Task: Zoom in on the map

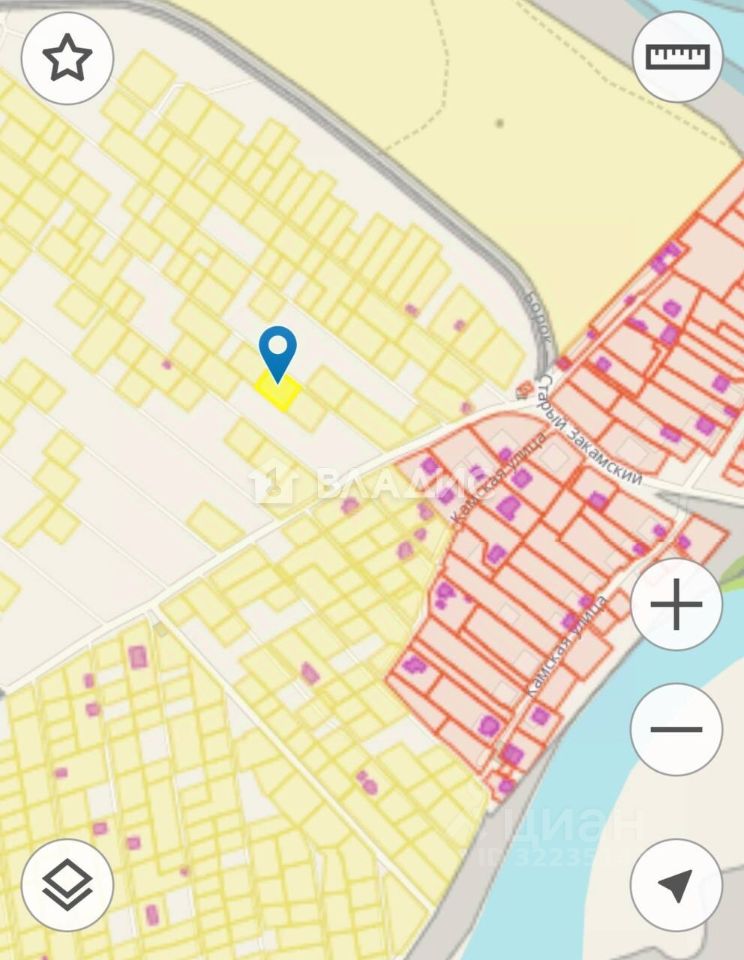Action: (676, 606)
